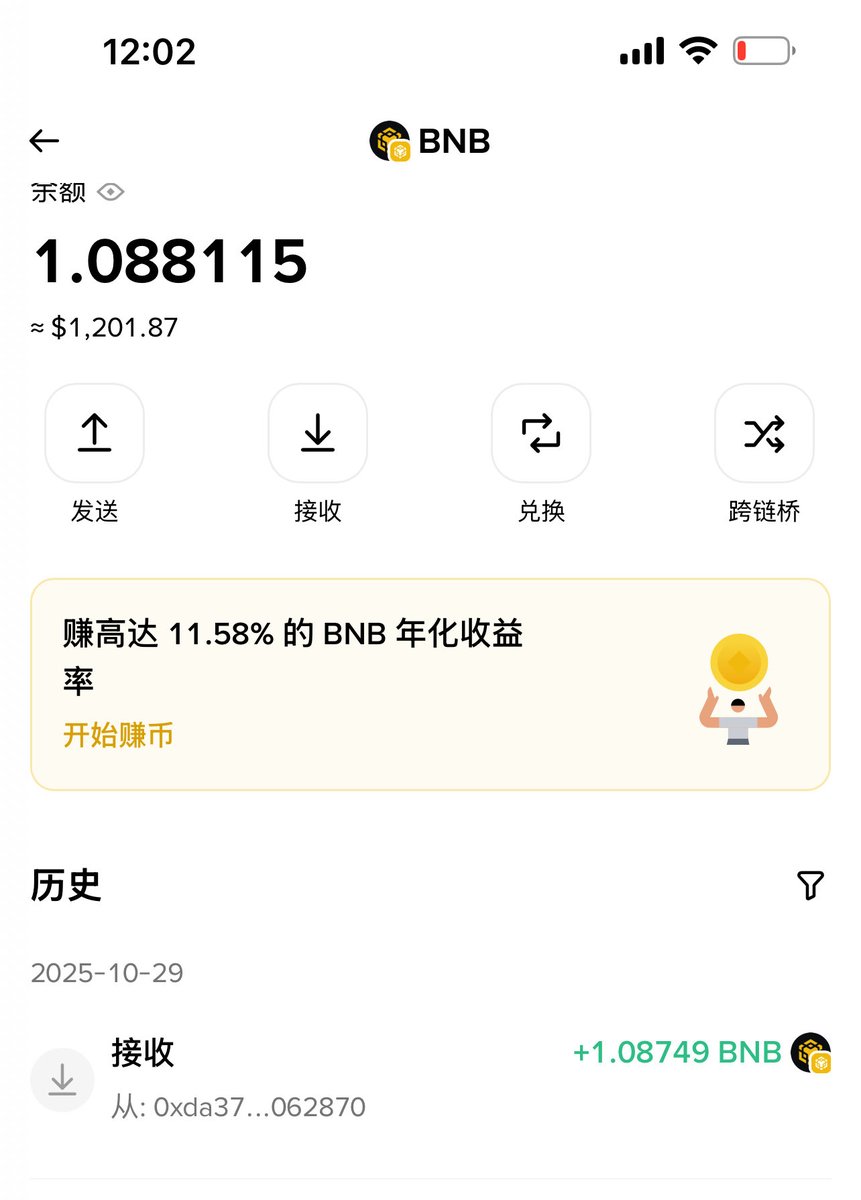This screenshot has width=861, height=1200.
Task: Open the +1.08749 BNB receive transaction
Action: (x=430, y=1078)
